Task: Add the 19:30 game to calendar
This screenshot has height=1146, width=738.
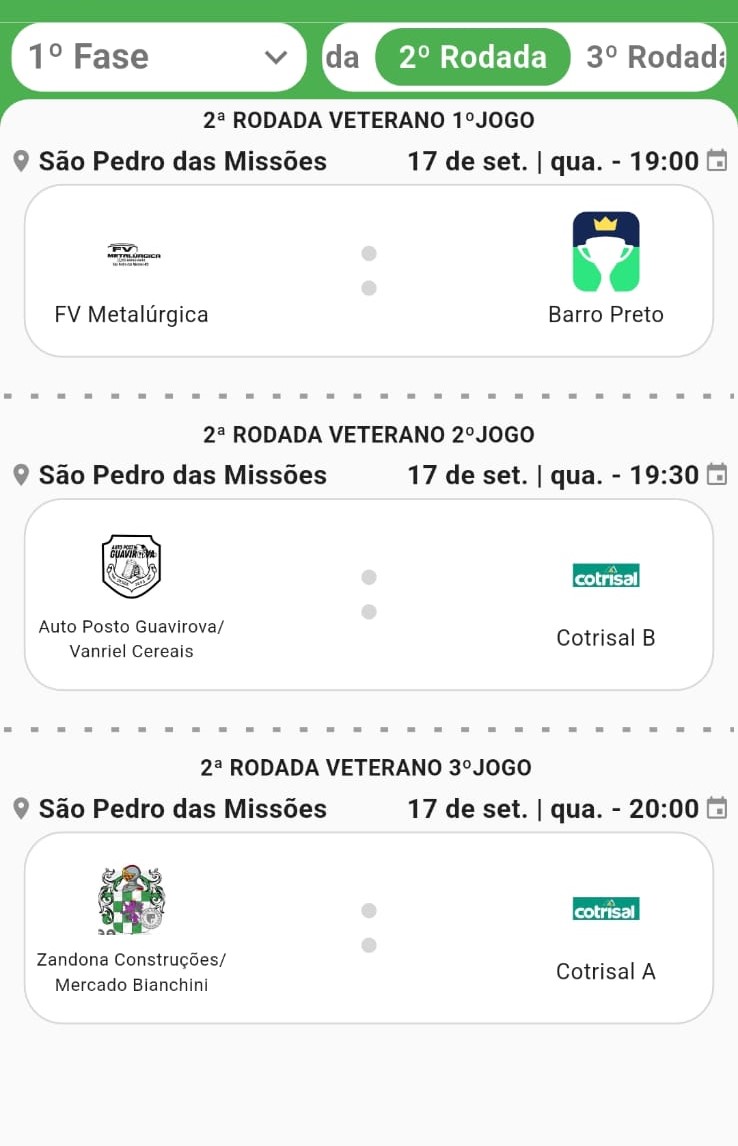Action: (717, 475)
